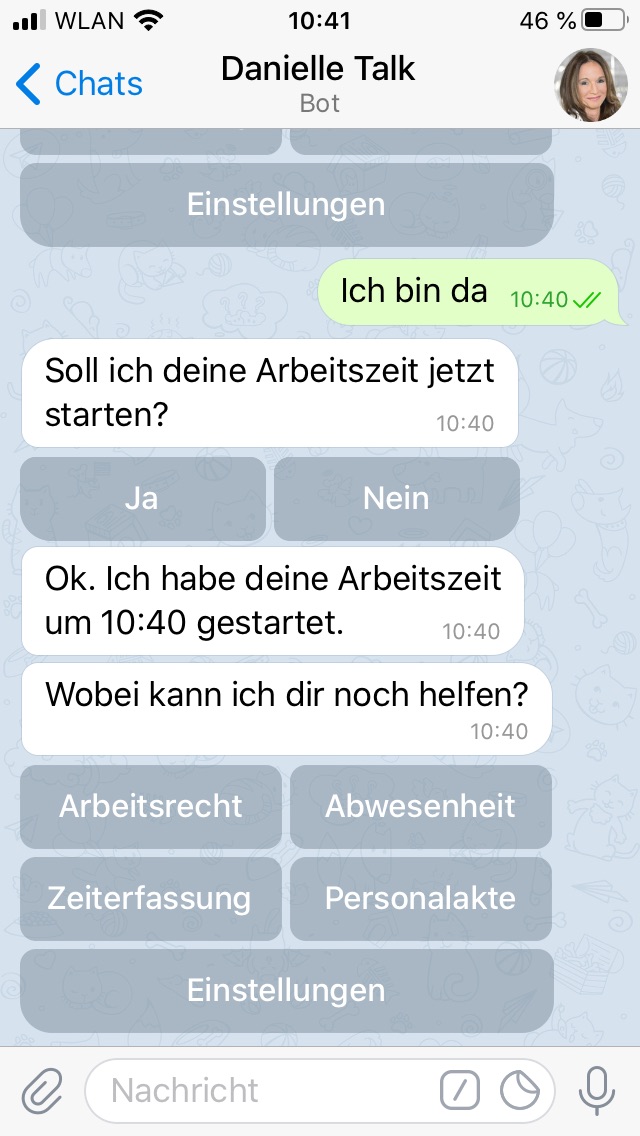Tap the paperclip attach icon
The image size is (640, 1136).
coord(42,1090)
